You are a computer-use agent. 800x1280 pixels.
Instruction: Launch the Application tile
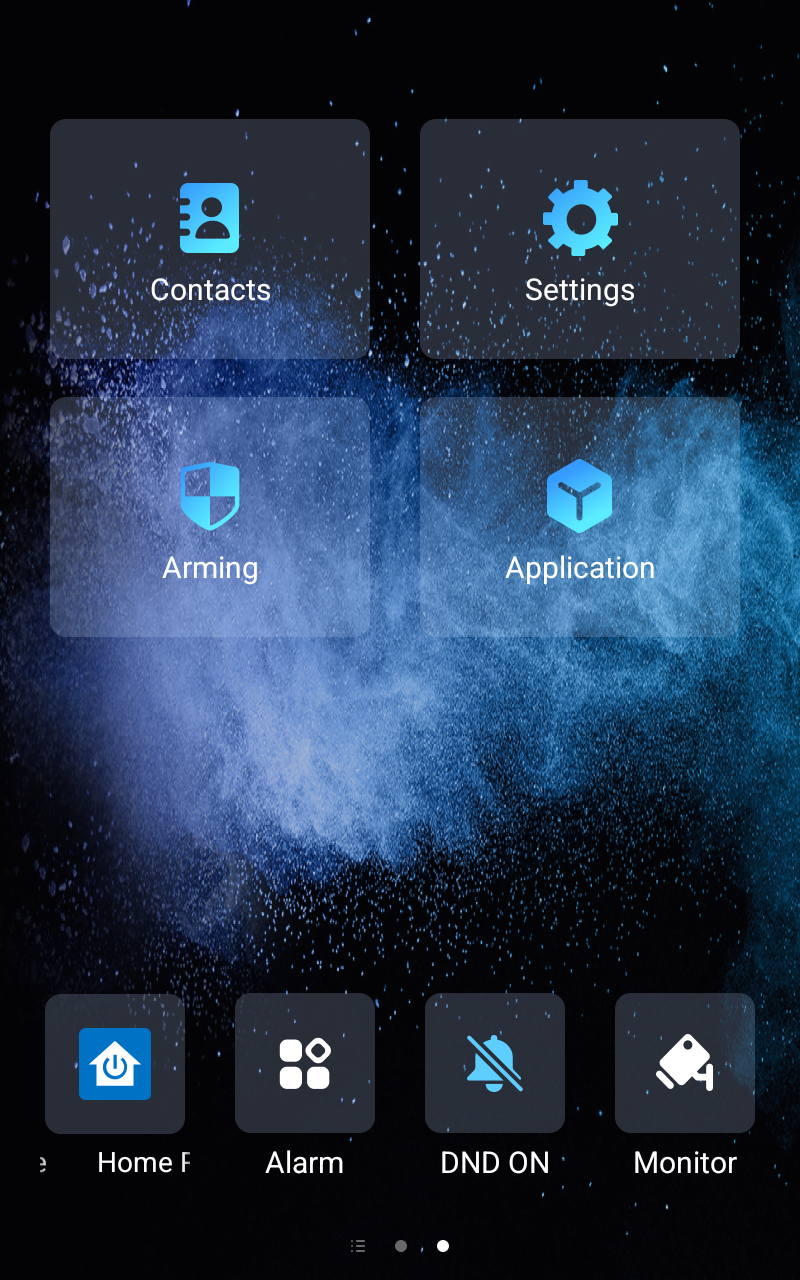[580, 517]
